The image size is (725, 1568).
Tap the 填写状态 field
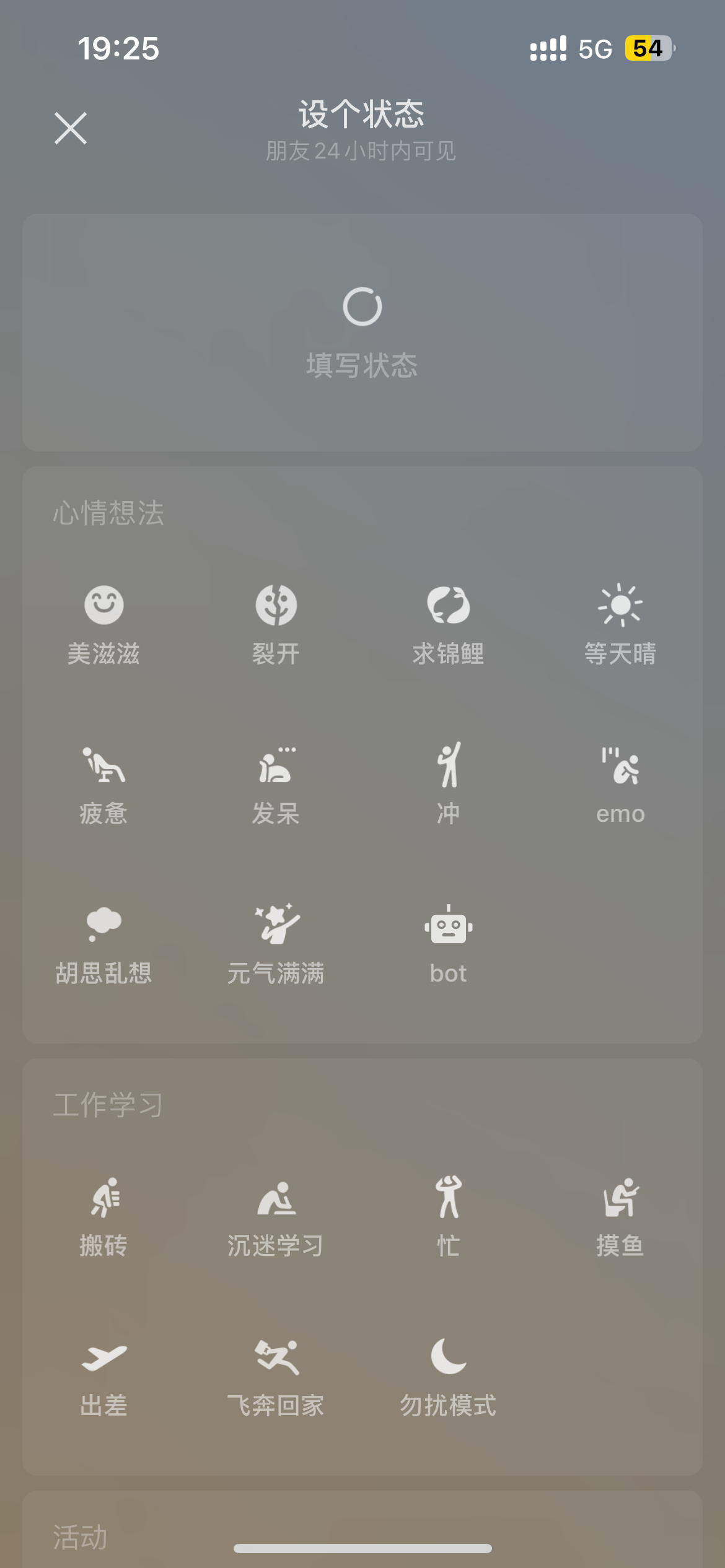point(362,333)
